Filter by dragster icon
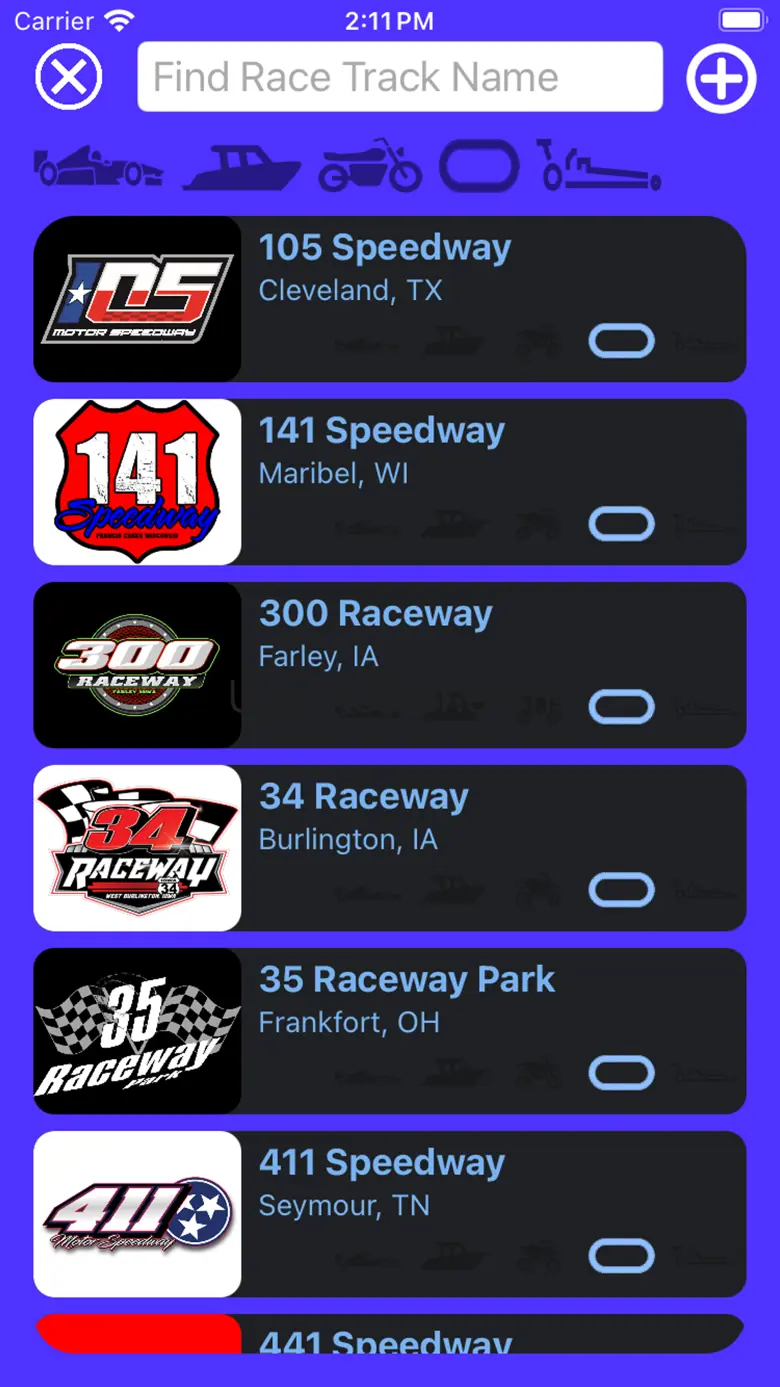 coord(599,165)
